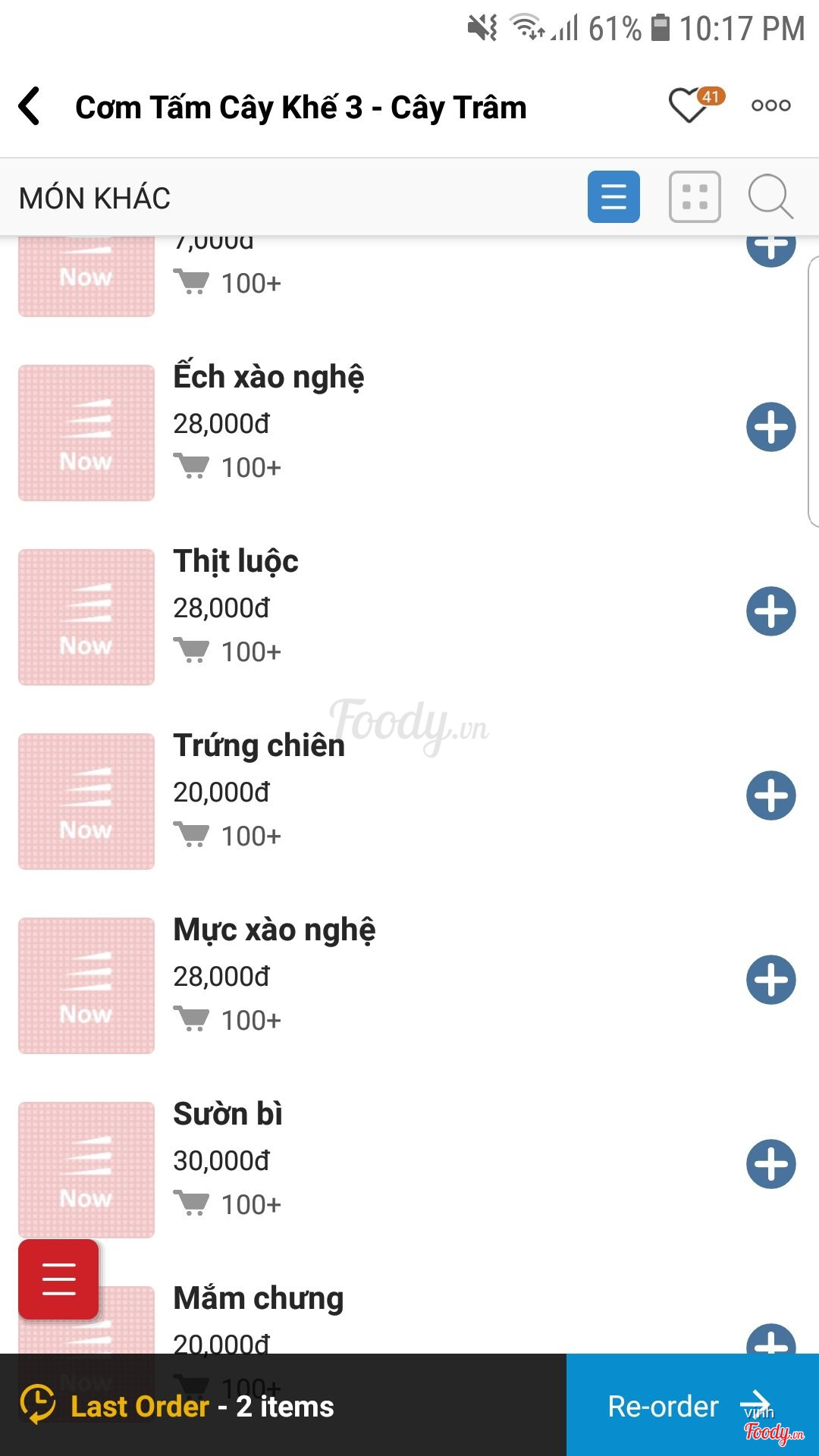Add Sườn bì to cart
This screenshot has width=819, height=1456.
[x=770, y=1164]
